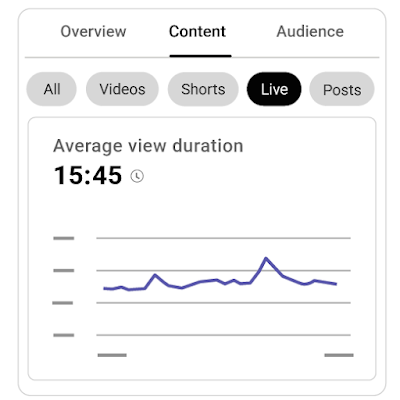Choose the Live filter chip
400x400 pixels.
coord(274,89)
